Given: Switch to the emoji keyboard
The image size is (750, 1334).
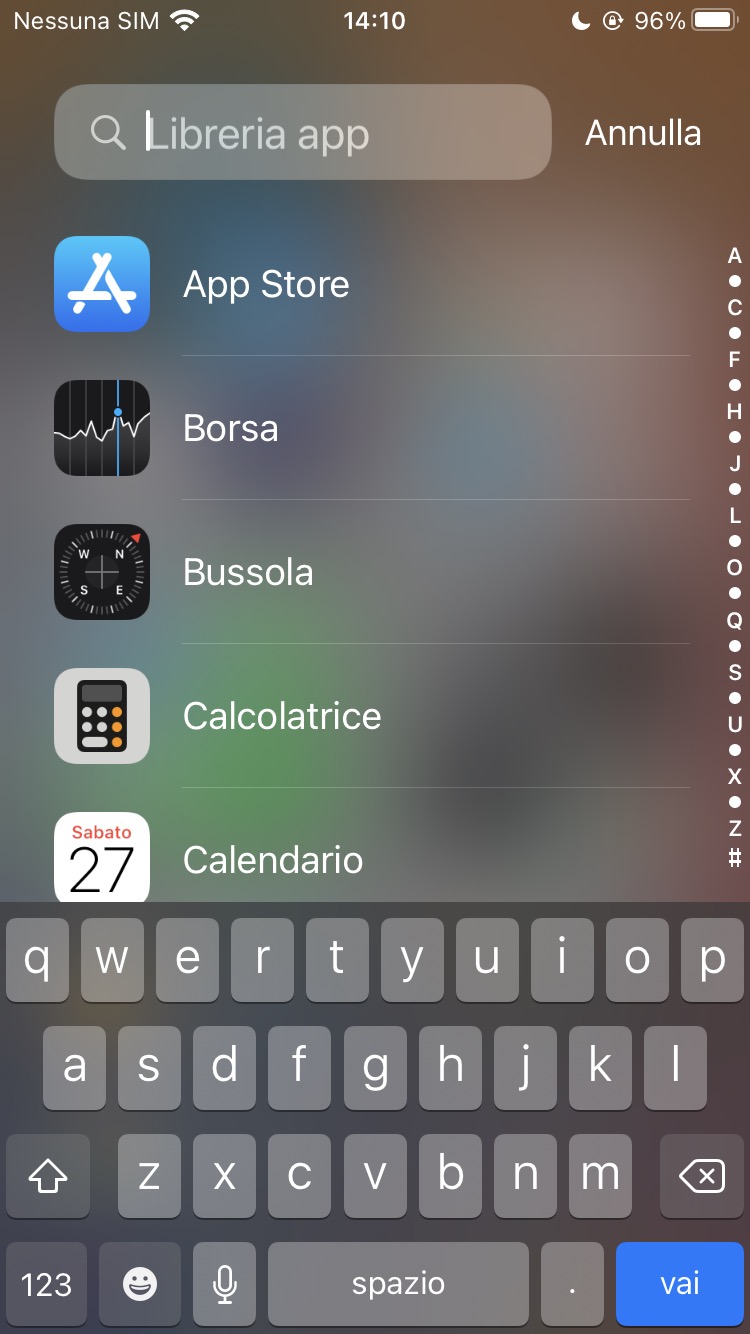Looking at the screenshot, I should (140, 1284).
